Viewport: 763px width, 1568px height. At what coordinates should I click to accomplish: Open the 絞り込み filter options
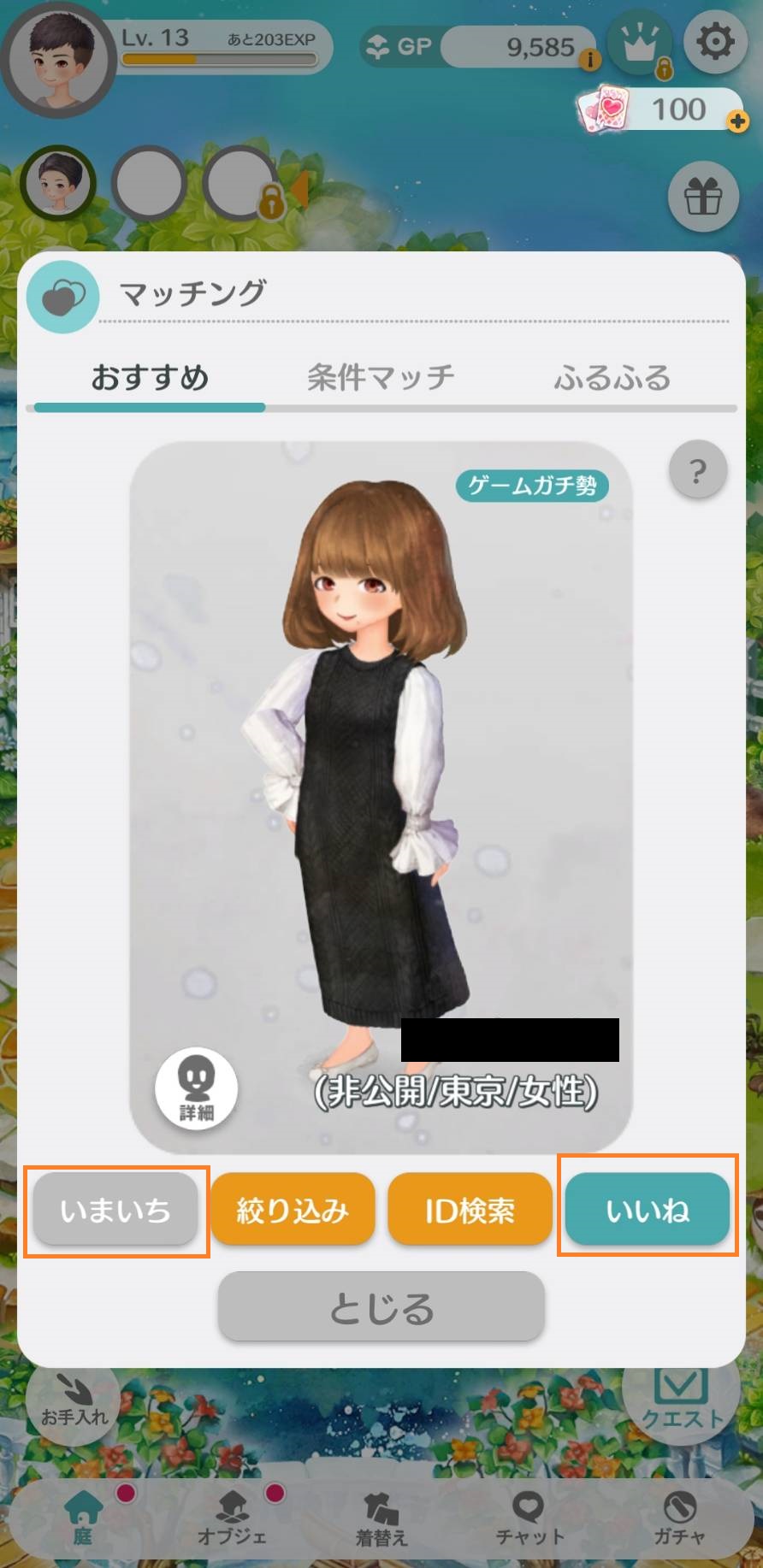293,1209
